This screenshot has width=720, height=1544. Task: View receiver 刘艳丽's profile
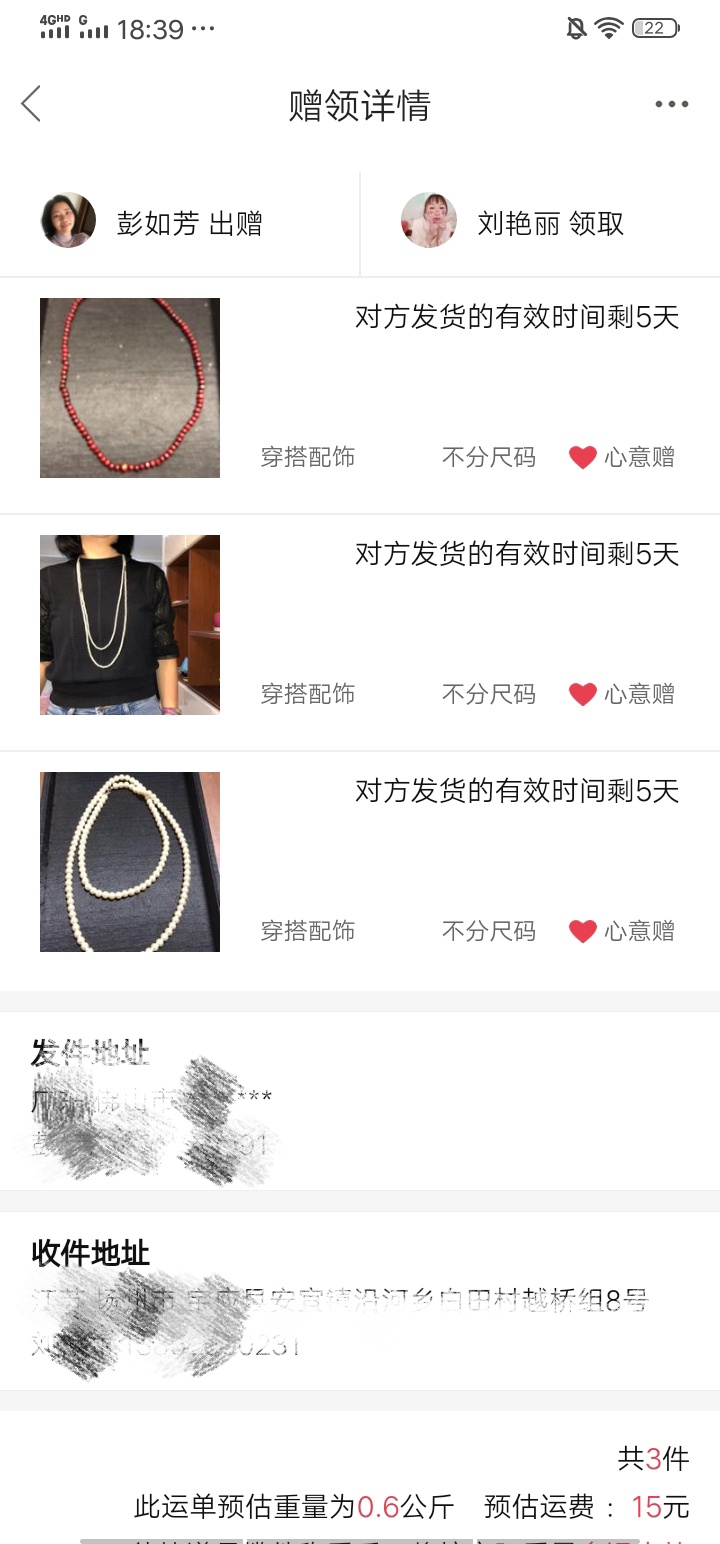pyautogui.click(x=429, y=221)
